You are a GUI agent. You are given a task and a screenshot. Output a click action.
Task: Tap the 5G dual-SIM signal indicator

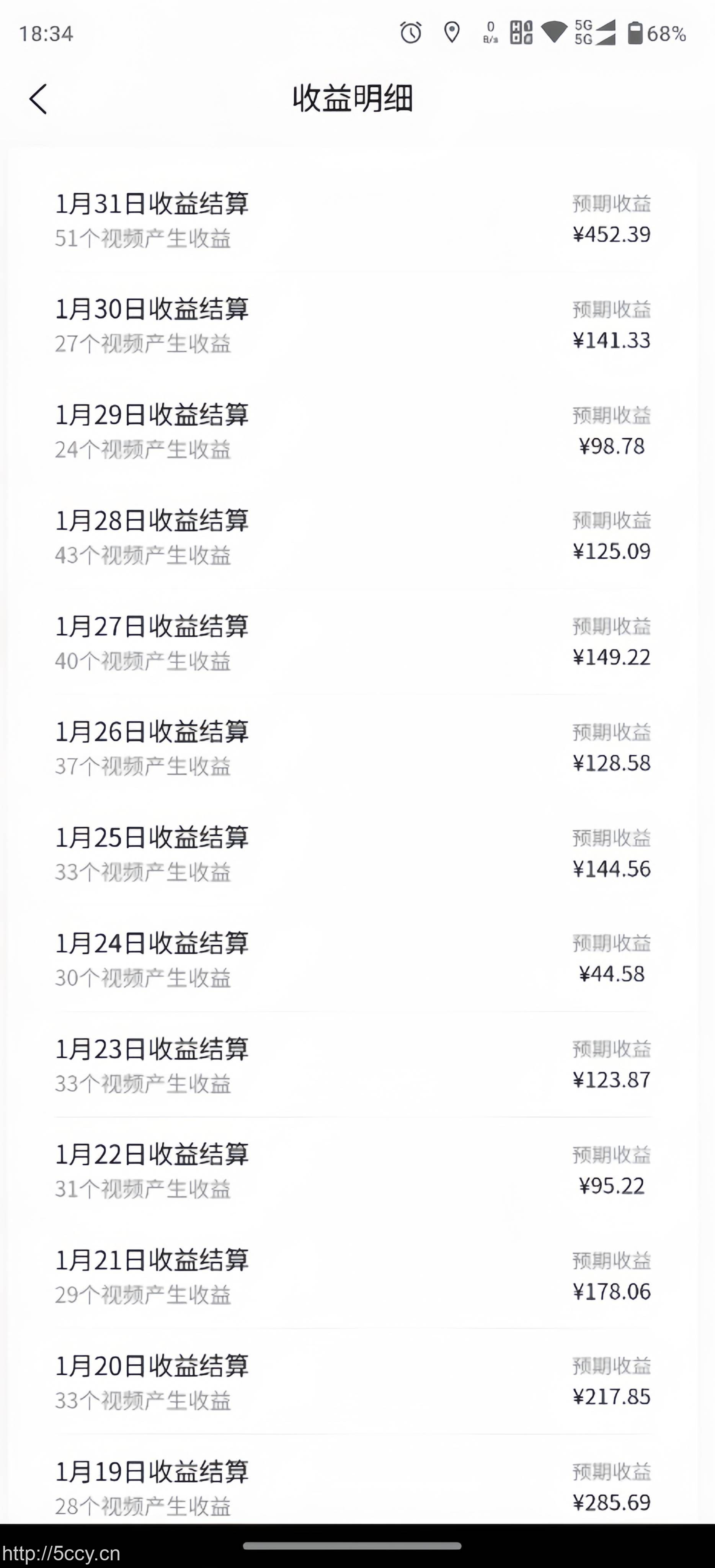tap(593, 34)
